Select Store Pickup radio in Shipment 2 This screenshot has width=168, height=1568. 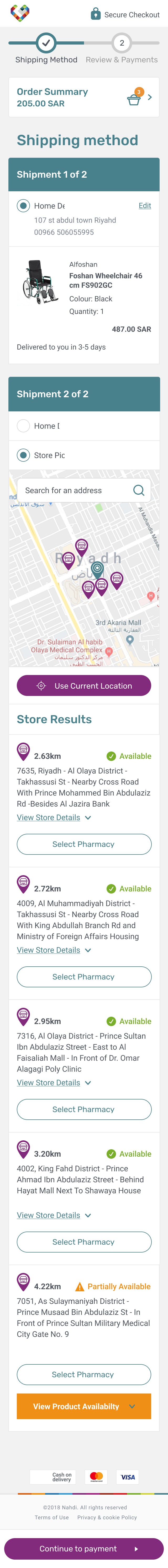(23, 455)
